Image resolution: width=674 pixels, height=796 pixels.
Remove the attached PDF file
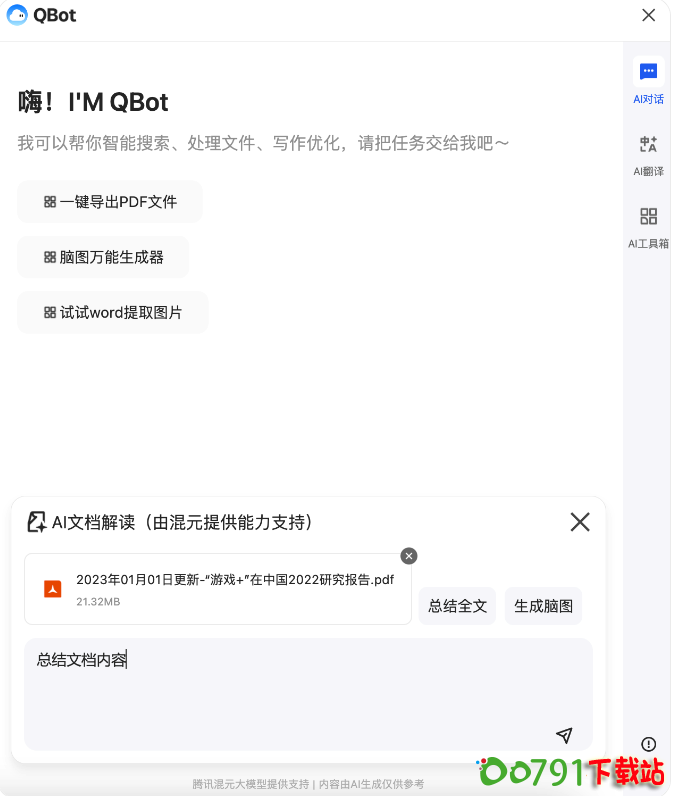[408, 556]
